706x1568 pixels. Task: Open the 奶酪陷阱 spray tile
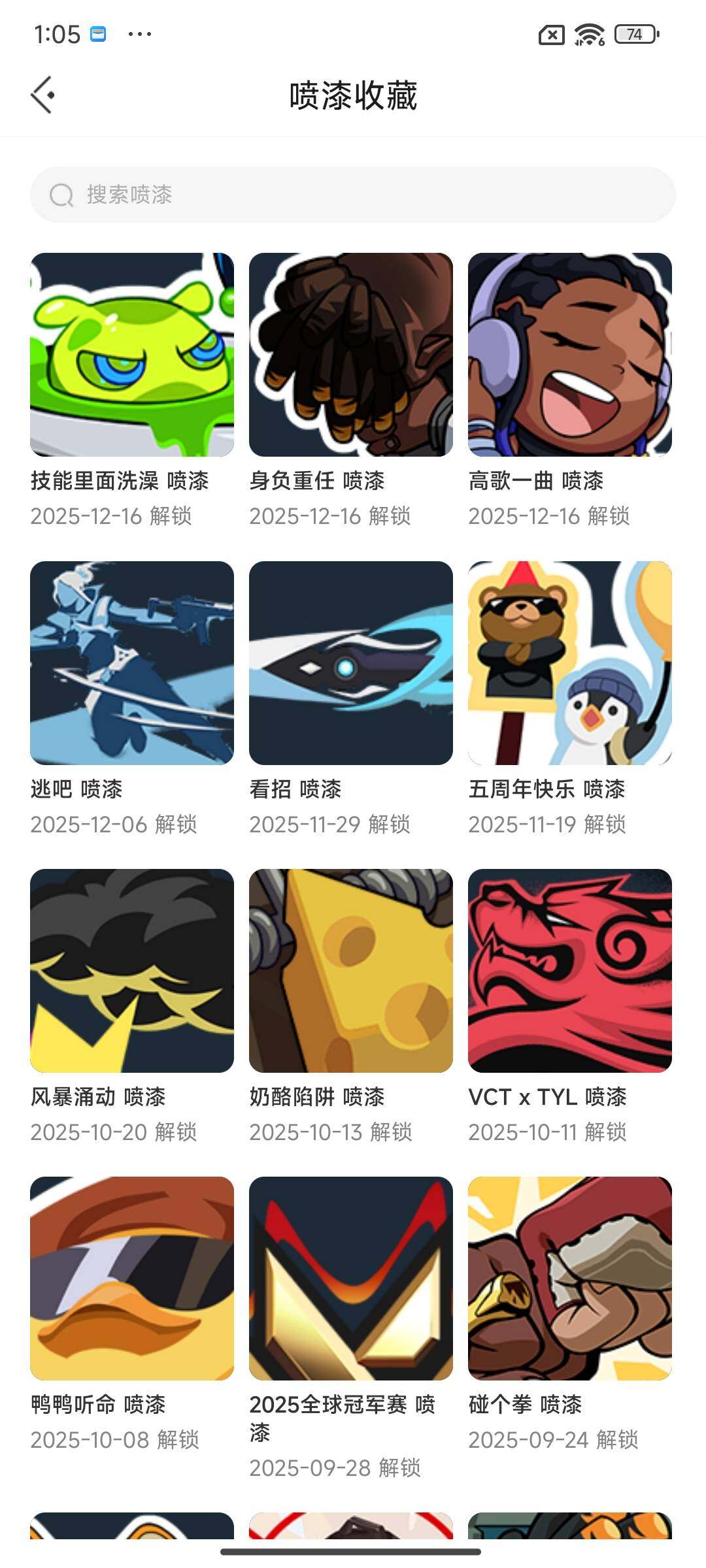point(351,971)
